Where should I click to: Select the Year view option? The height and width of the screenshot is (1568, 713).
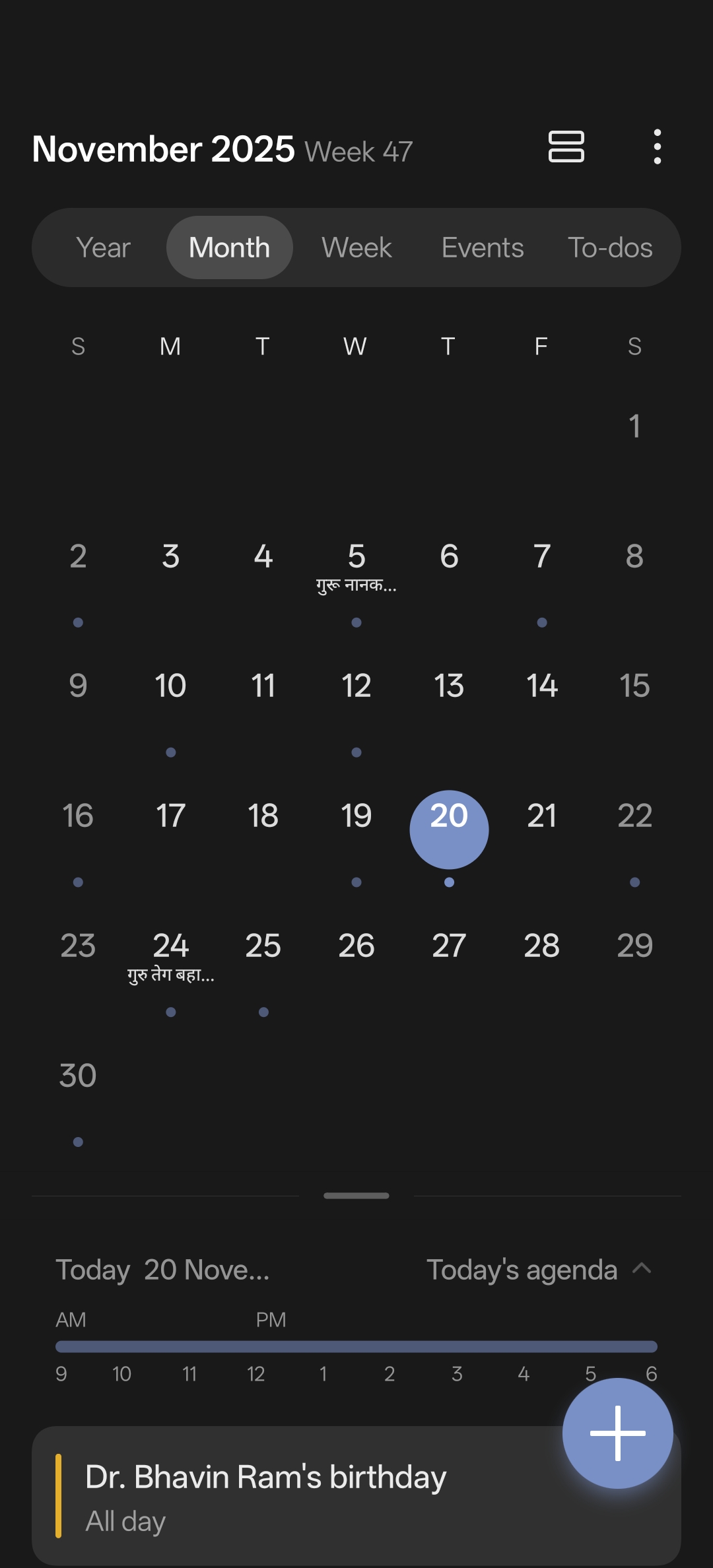[103, 247]
